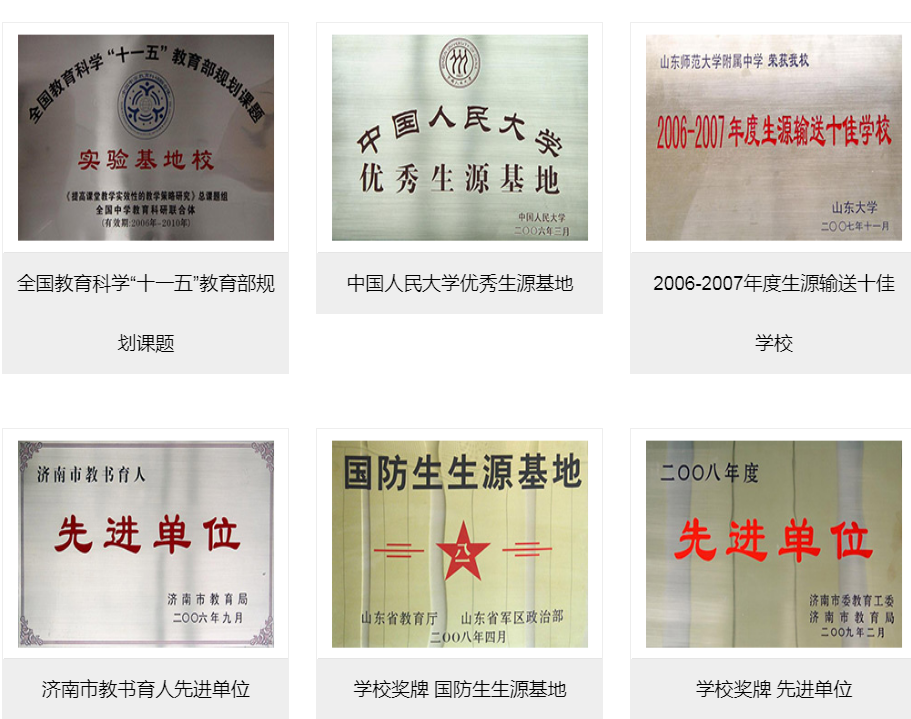This screenshot has width=911, height=719.
Task: Open the 全国教育科学"十一五"教育部规划课题 plaque card
Action: (146, 138)
